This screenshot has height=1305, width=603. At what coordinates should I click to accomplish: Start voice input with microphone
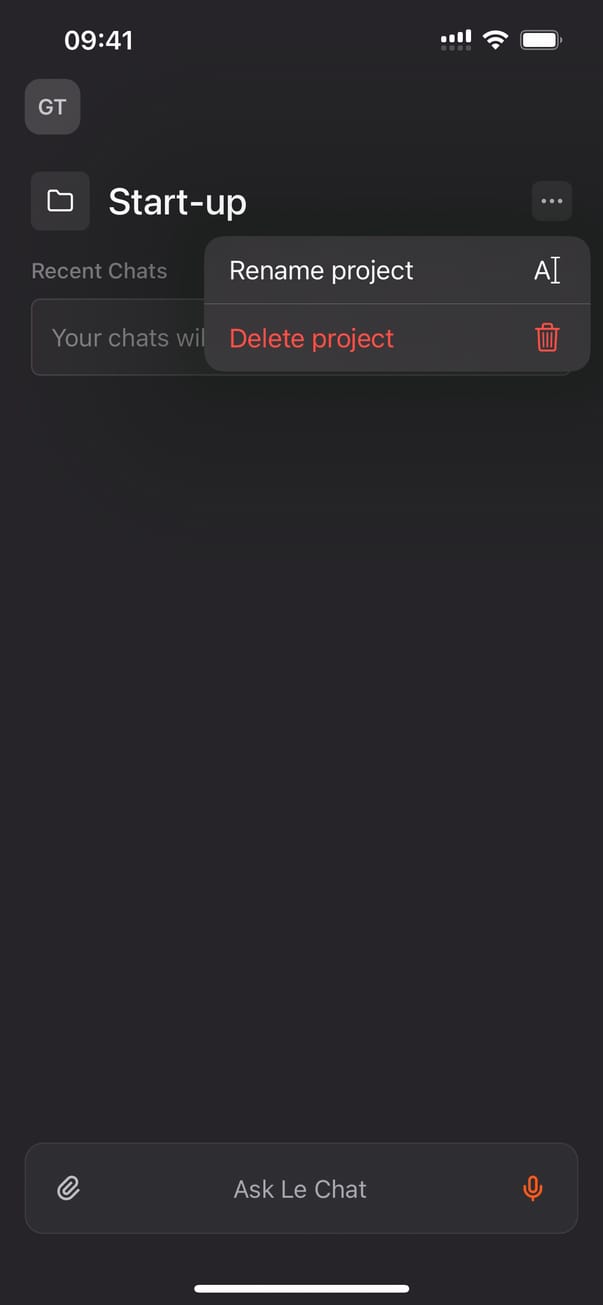[x=533, y=1188]
